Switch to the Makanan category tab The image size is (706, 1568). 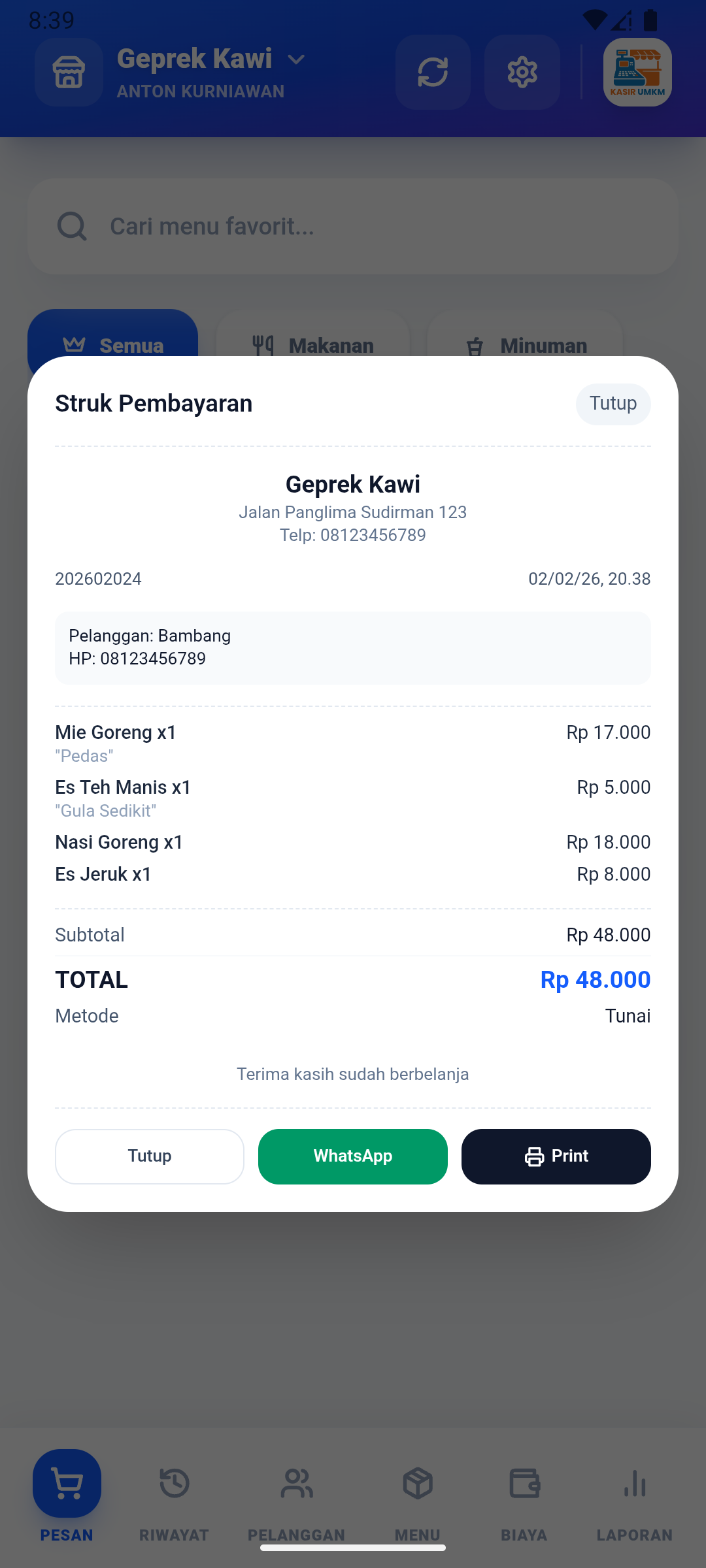point(312,345)
